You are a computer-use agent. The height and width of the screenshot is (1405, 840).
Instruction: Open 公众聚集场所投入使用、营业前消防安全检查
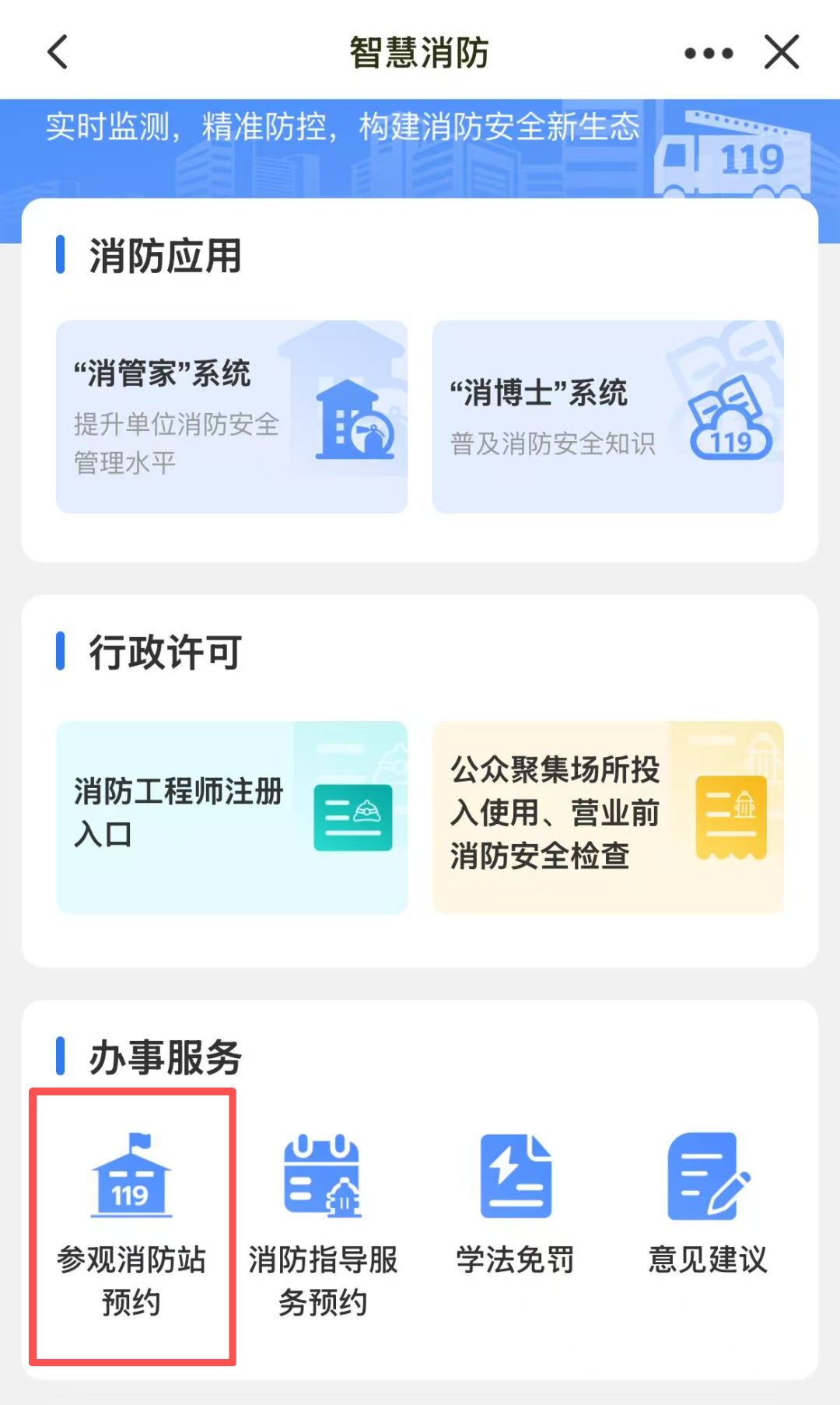607,817
